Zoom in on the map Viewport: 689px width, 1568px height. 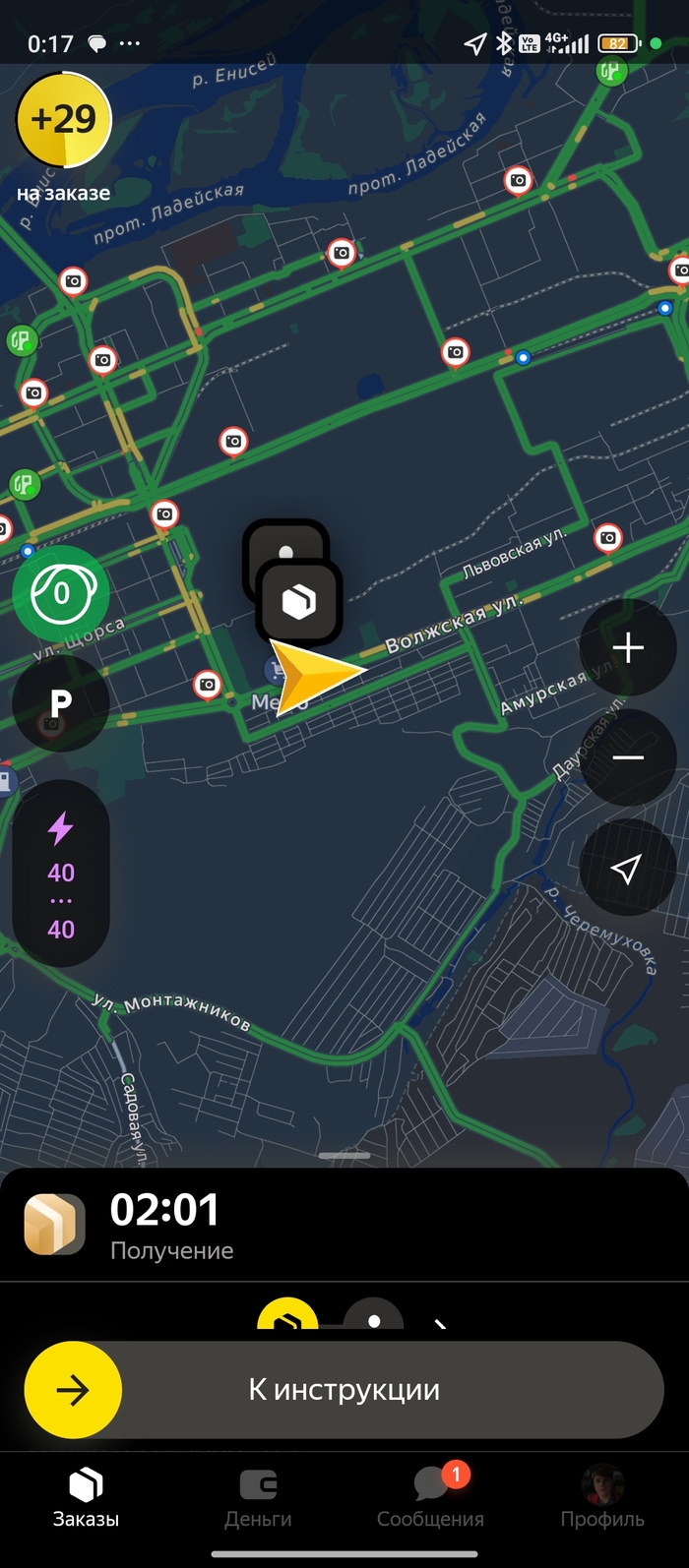pyautogui.click(x=627, y=647)
